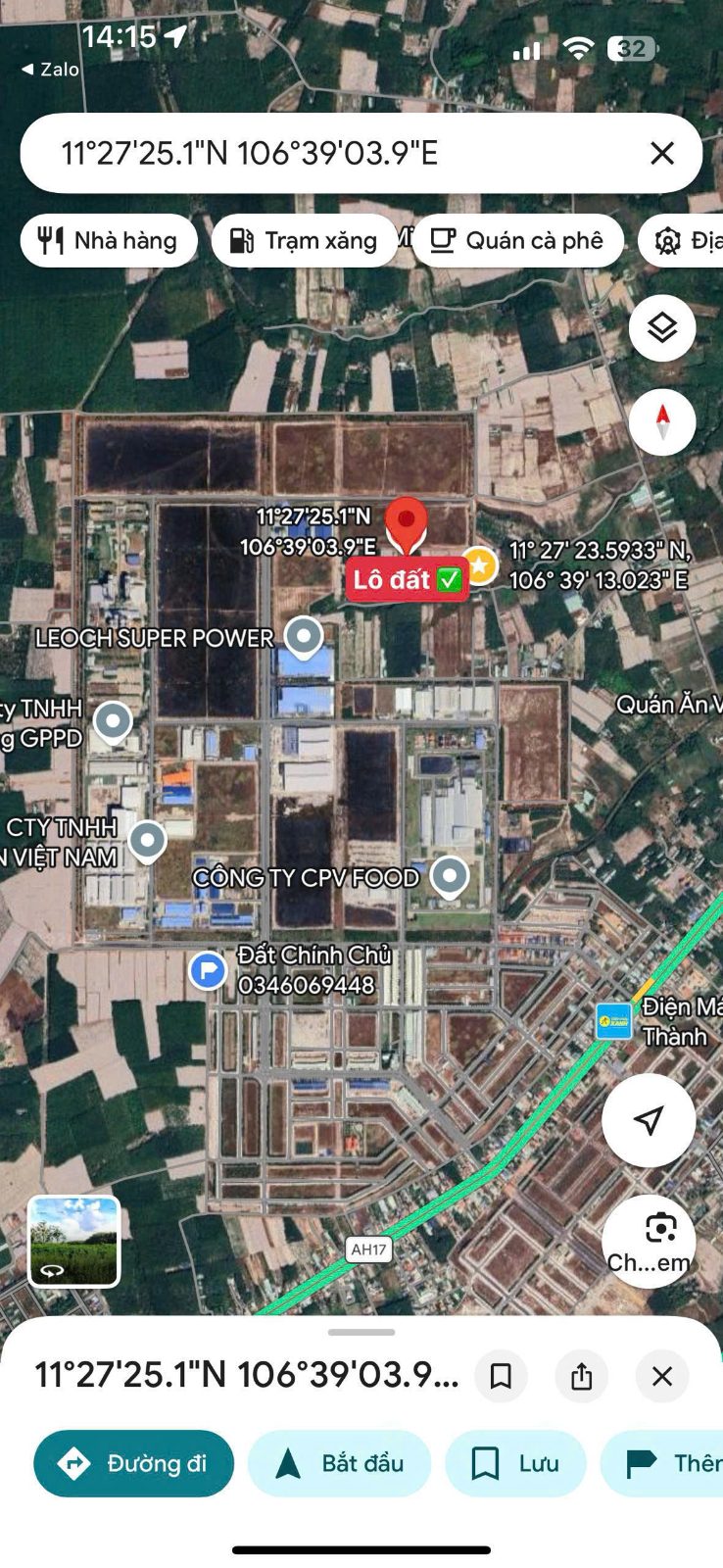Save the place with bookmark icon
The height and width of the screenshot is (1568, 723).
point(501,1375)
